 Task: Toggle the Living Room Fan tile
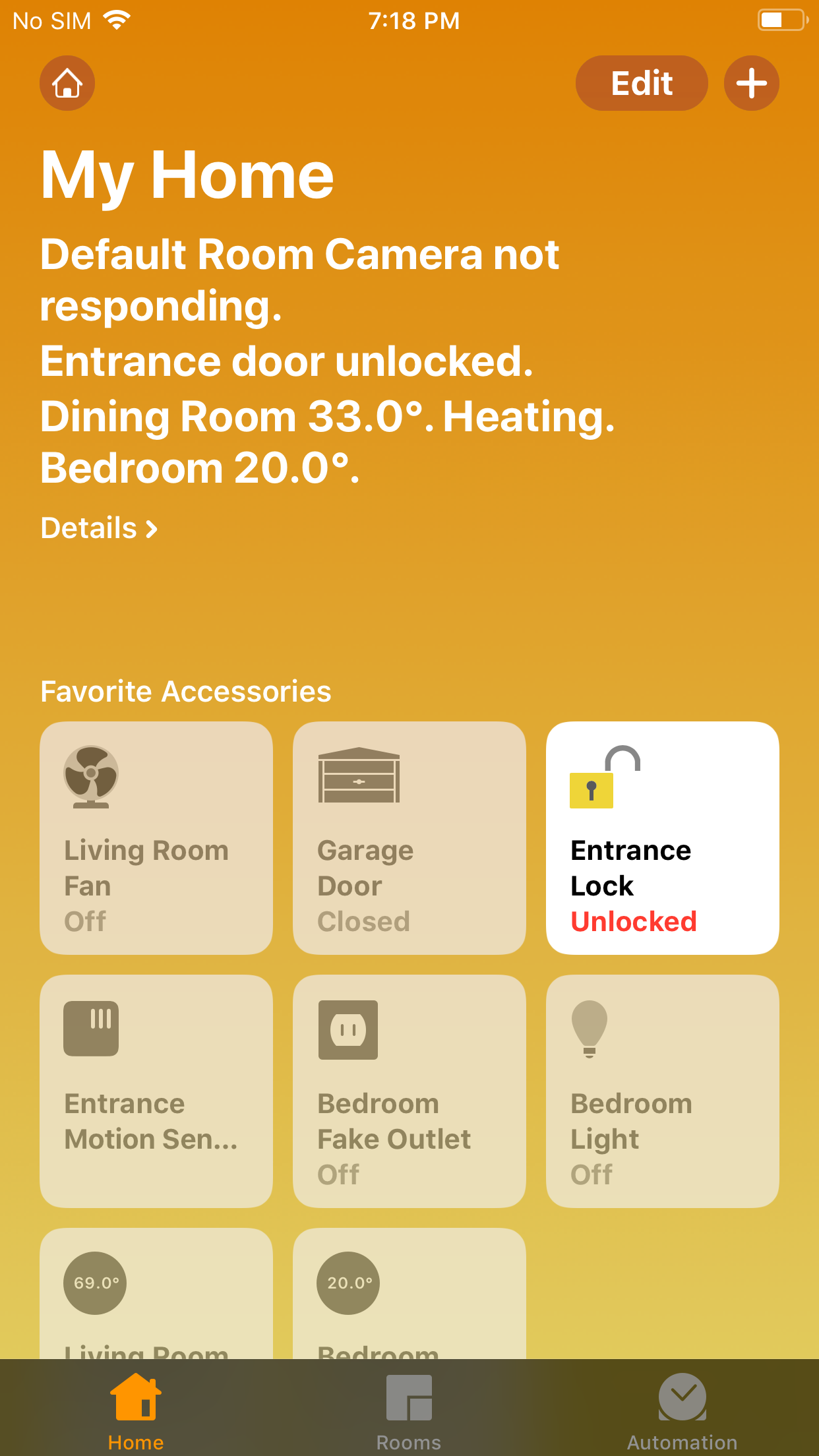click(x=156, y=837)
